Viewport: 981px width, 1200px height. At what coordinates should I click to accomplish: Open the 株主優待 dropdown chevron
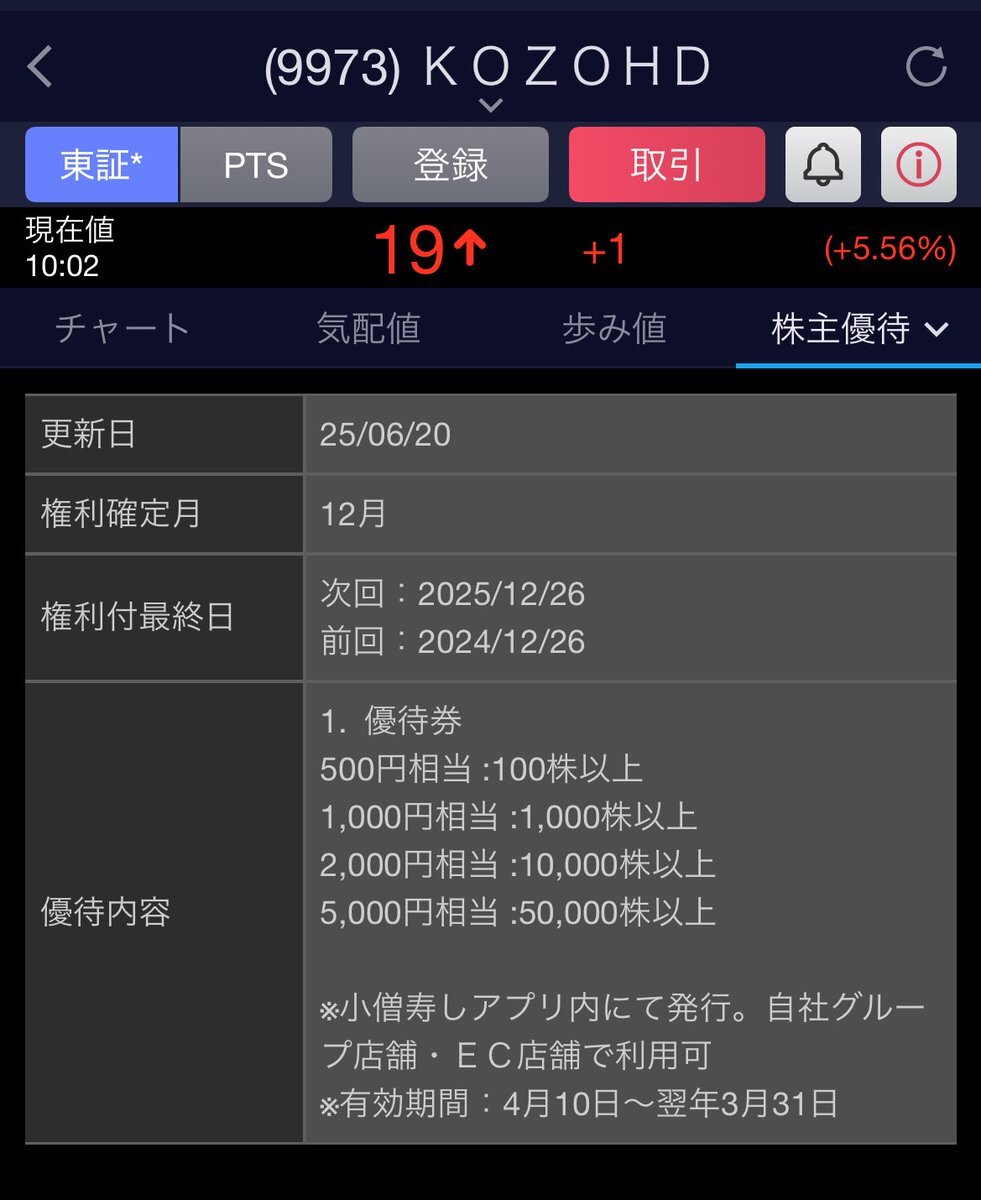939,330
